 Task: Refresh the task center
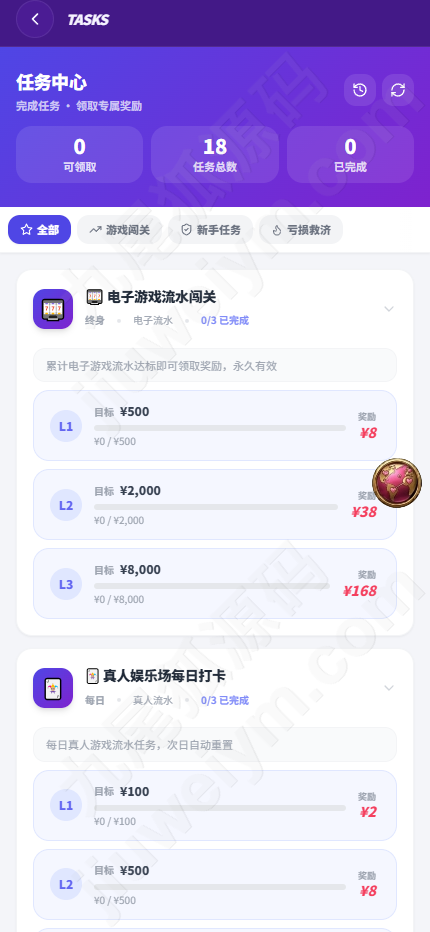tap(398, 90)
